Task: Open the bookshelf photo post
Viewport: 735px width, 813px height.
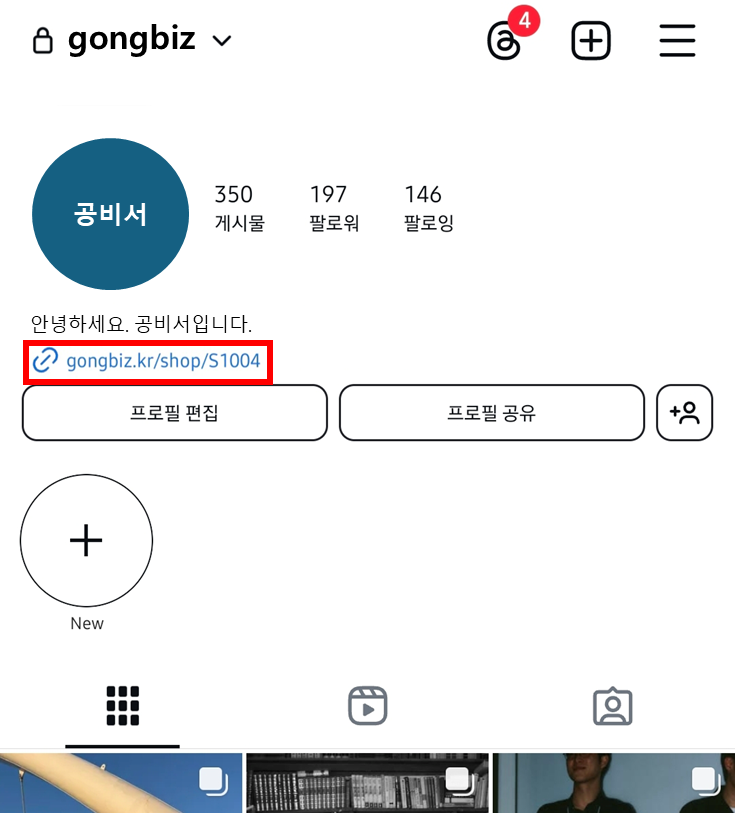Action: pos(367,783)
